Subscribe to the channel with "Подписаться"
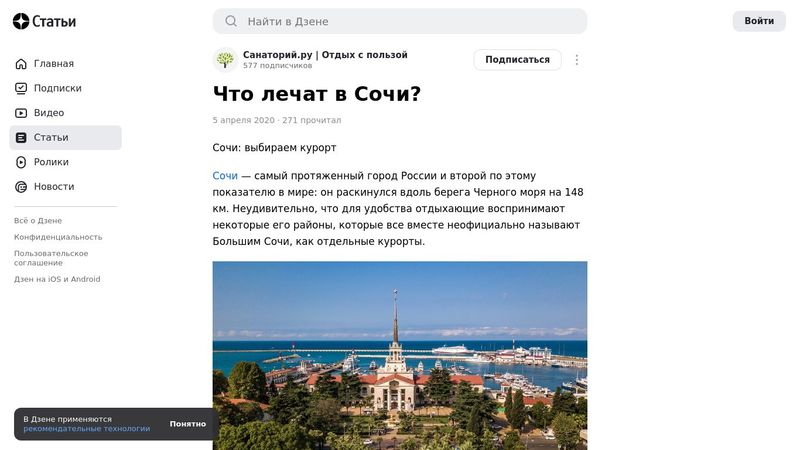 click(x=517, y=60)
